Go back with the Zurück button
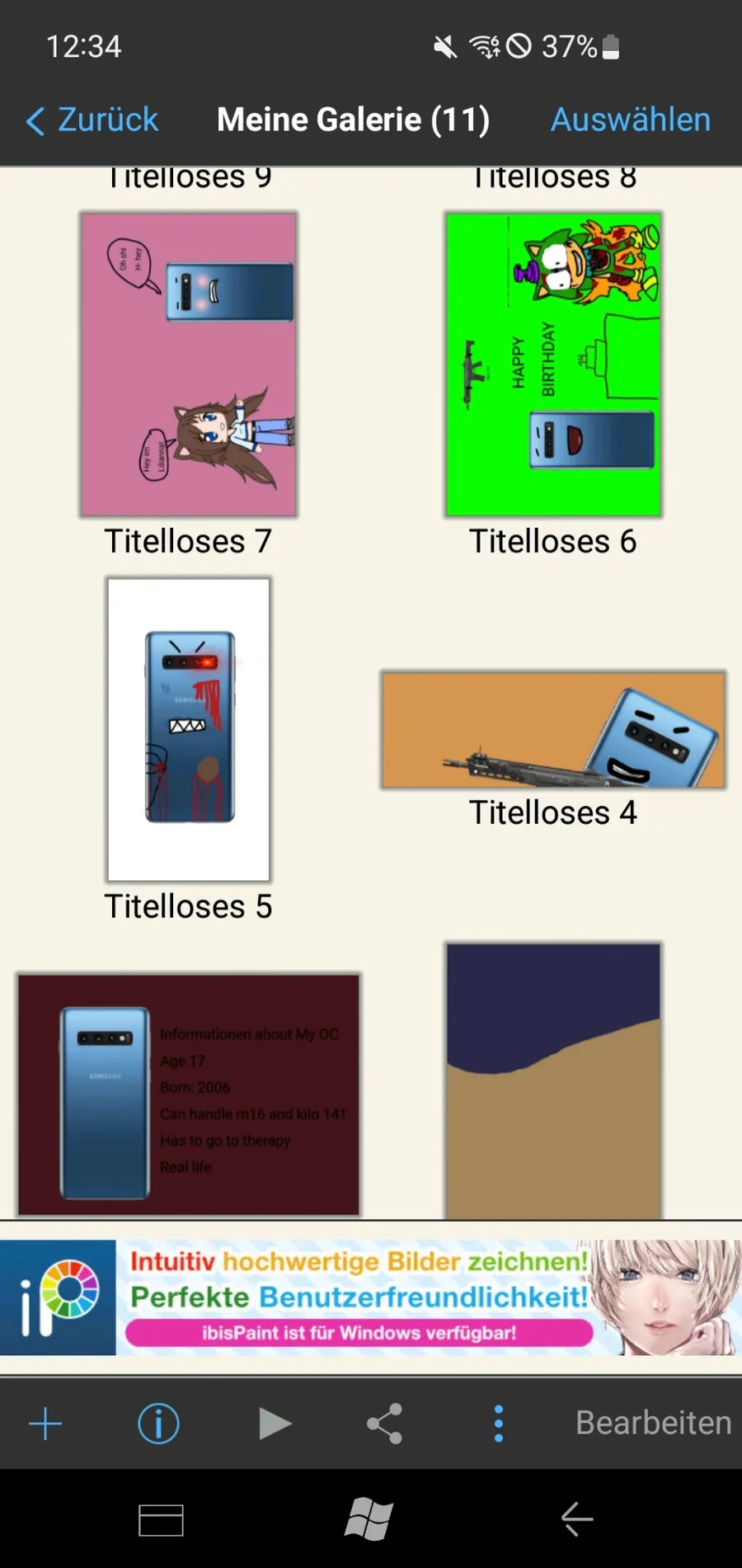 [x=92, y=120]
